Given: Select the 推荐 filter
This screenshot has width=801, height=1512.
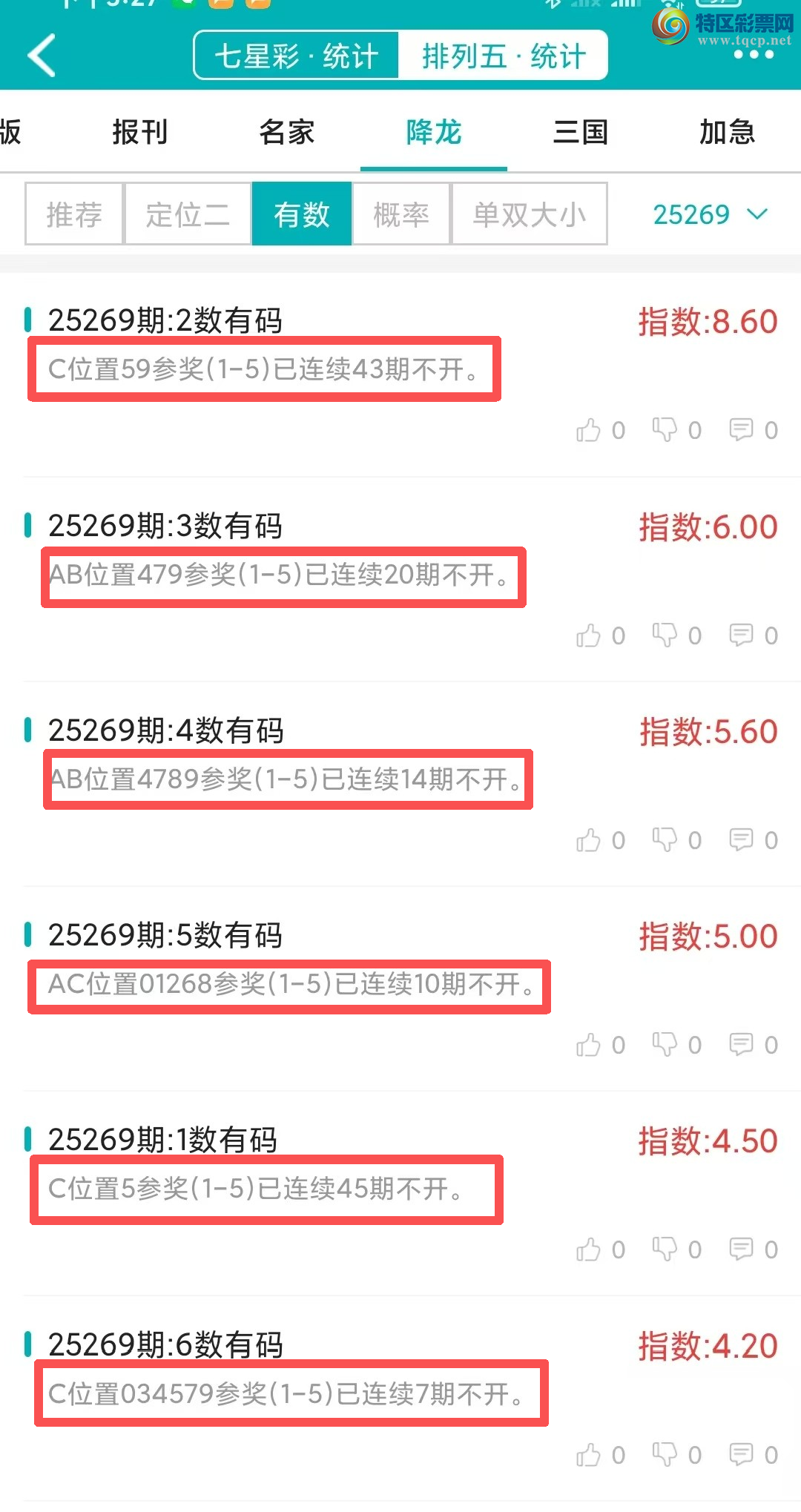Looking at the screenshot, I should point(74,214).
